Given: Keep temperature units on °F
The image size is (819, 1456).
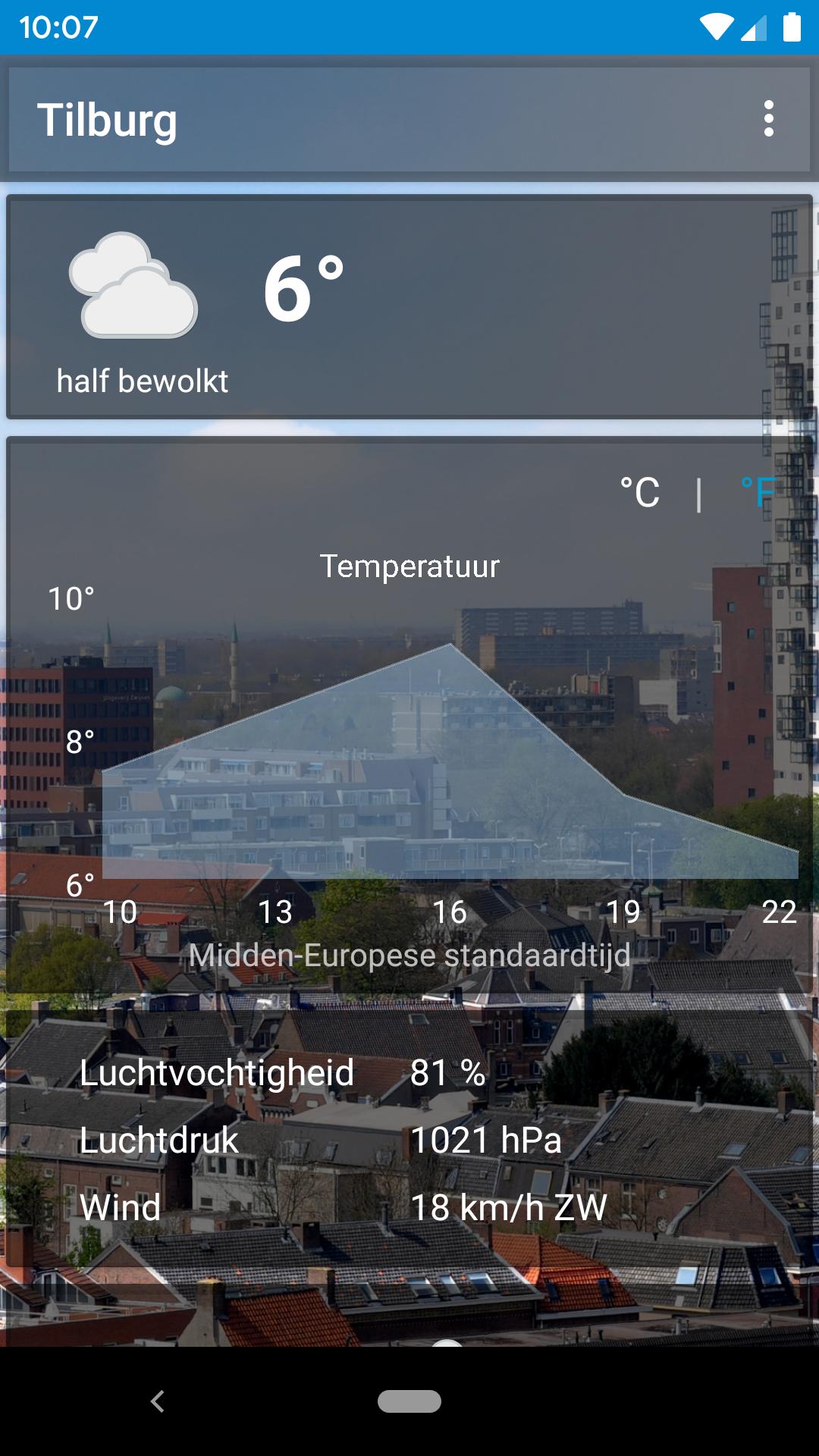Looking at the screenshot, I should 758,493.
